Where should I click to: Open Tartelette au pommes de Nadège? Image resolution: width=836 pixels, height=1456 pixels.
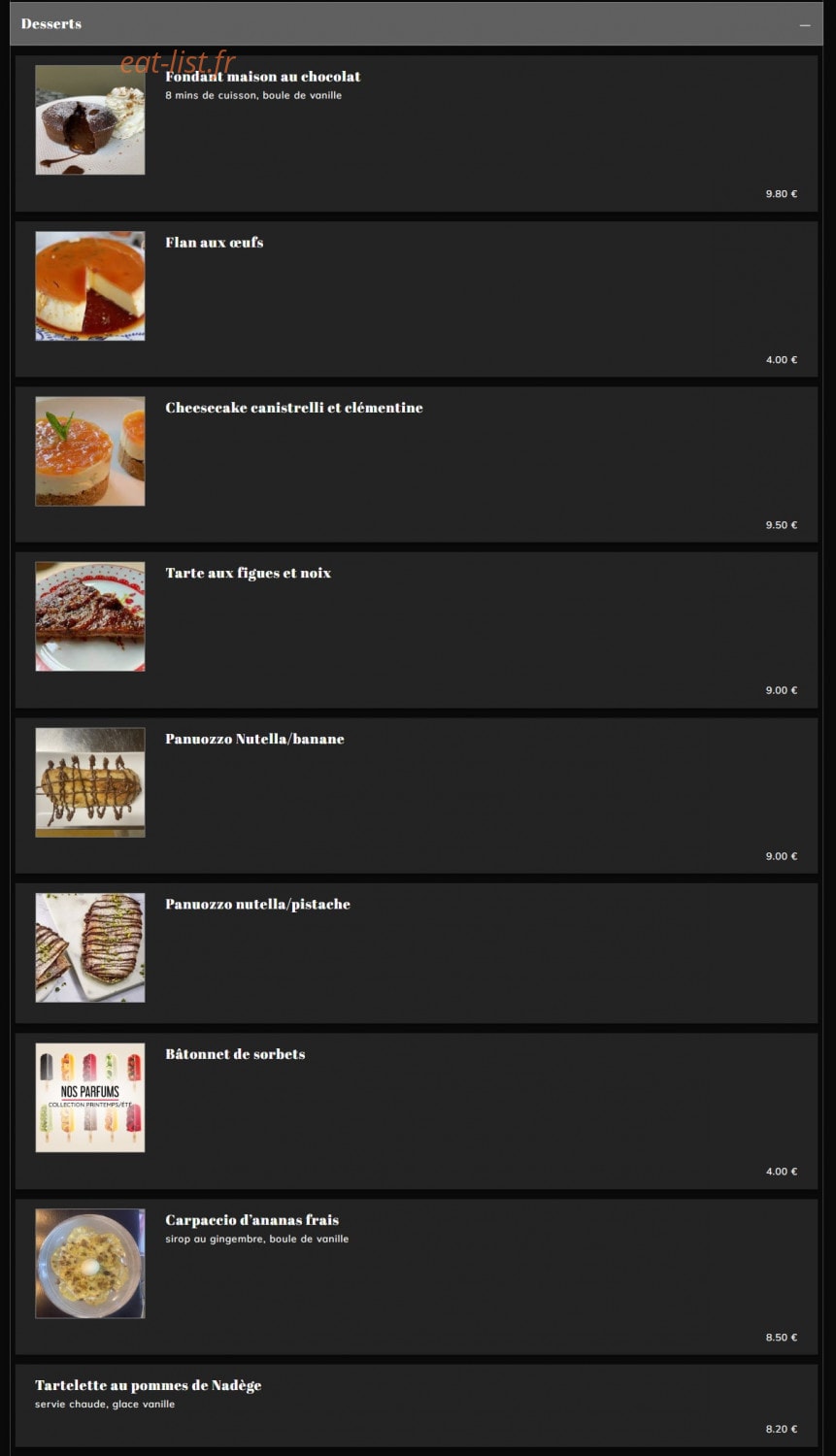click(x=416, y=1406)
